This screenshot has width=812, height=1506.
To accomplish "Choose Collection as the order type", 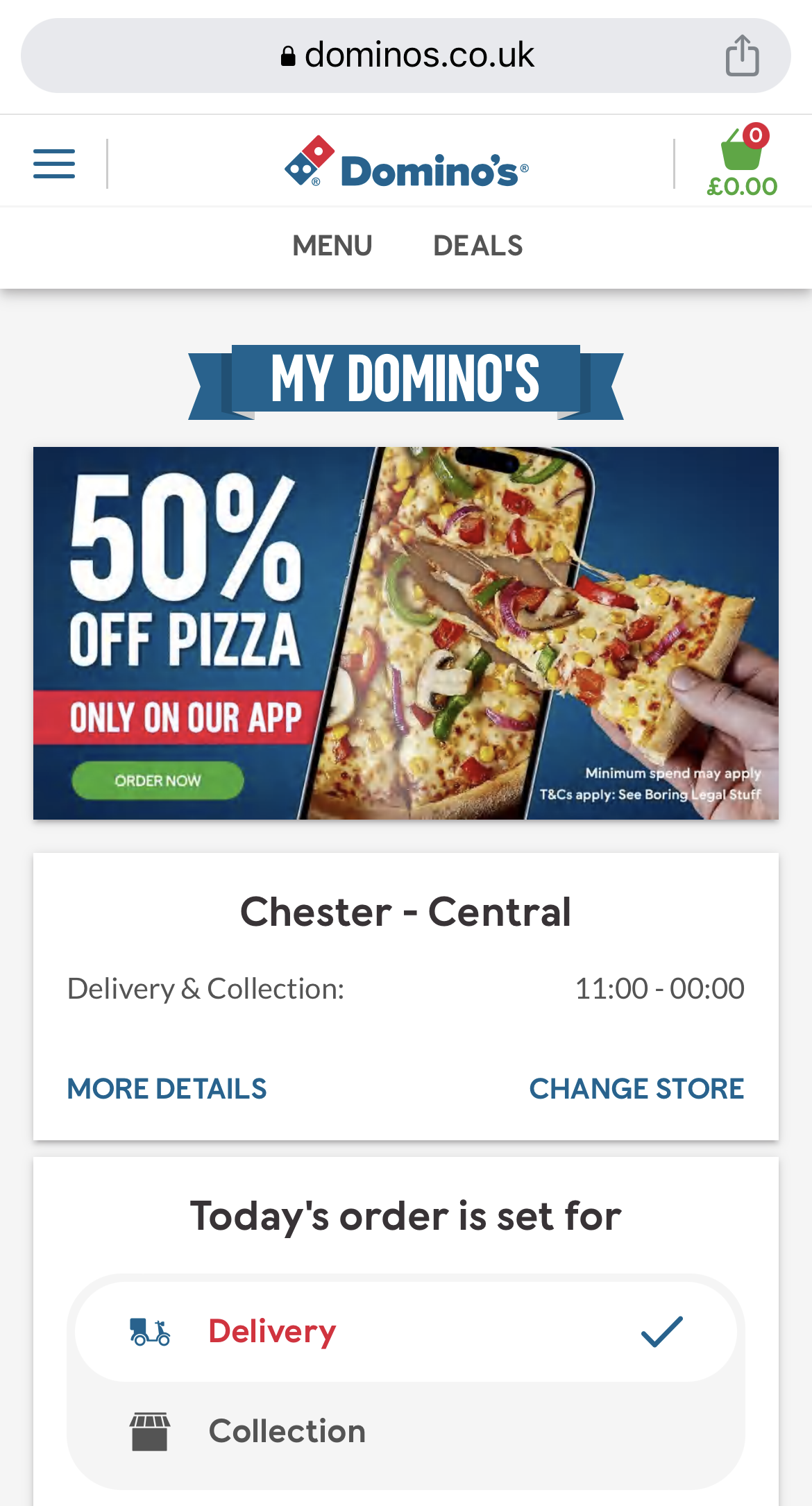I will [x=406, y=1431].
